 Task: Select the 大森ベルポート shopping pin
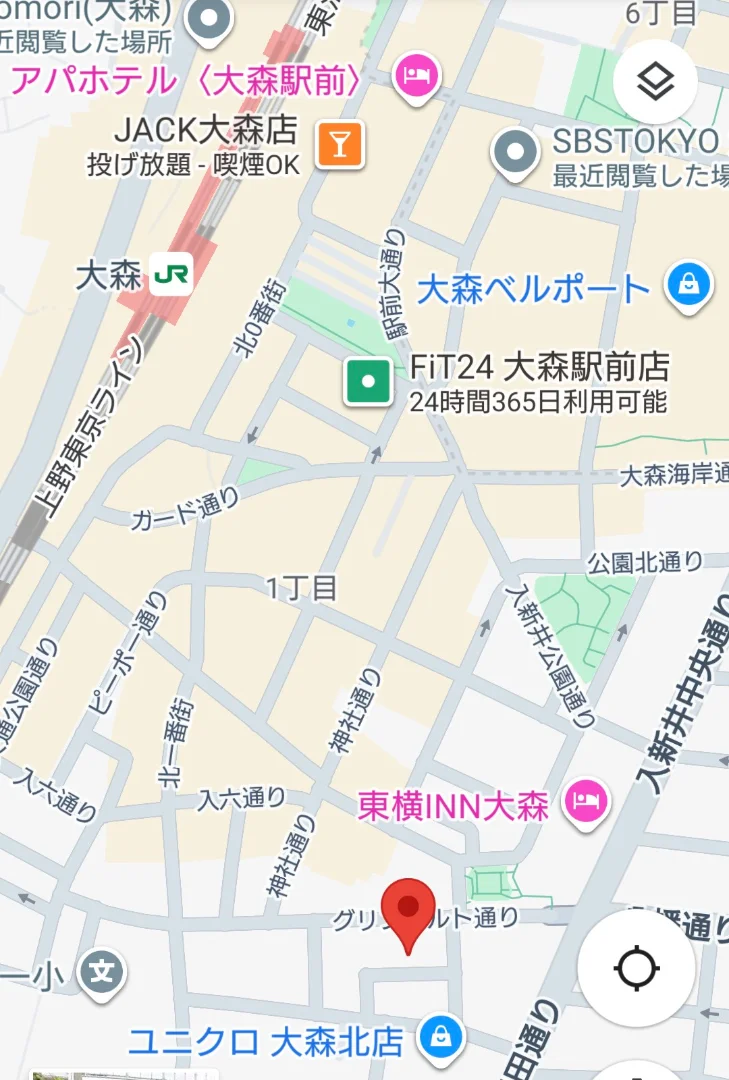[x=689, y=284]
